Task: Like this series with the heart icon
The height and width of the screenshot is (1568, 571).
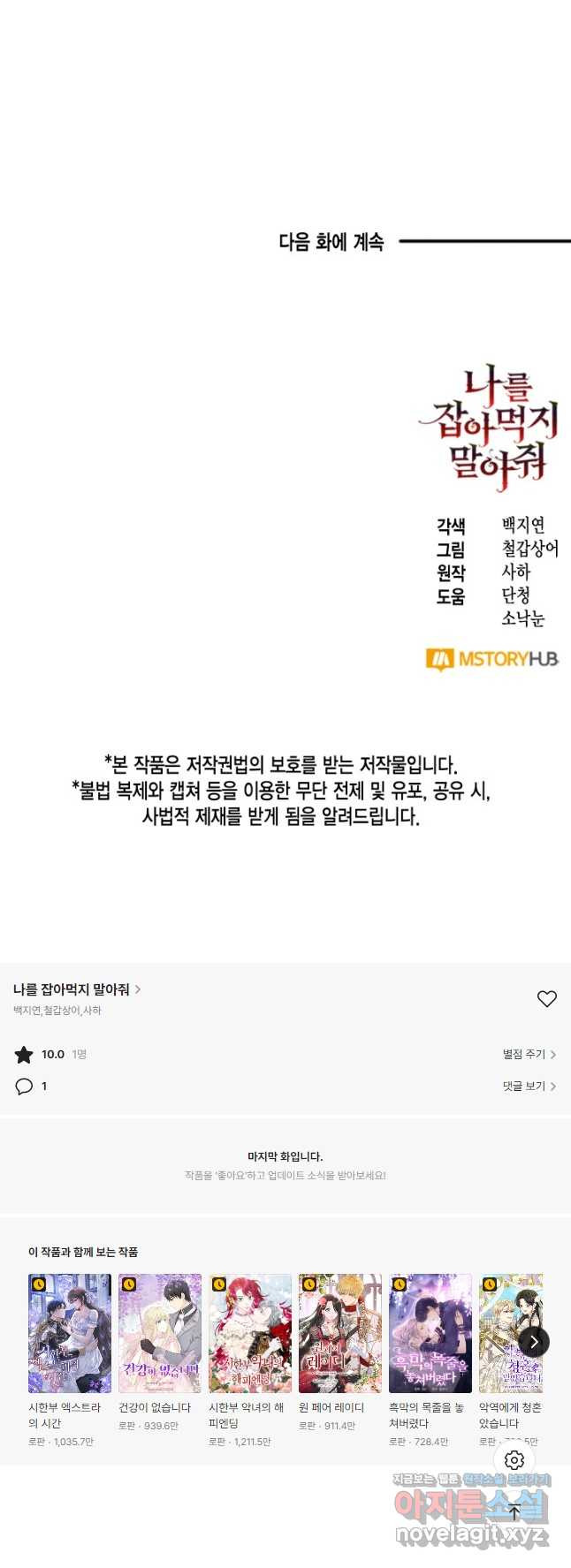Action: 547,999
